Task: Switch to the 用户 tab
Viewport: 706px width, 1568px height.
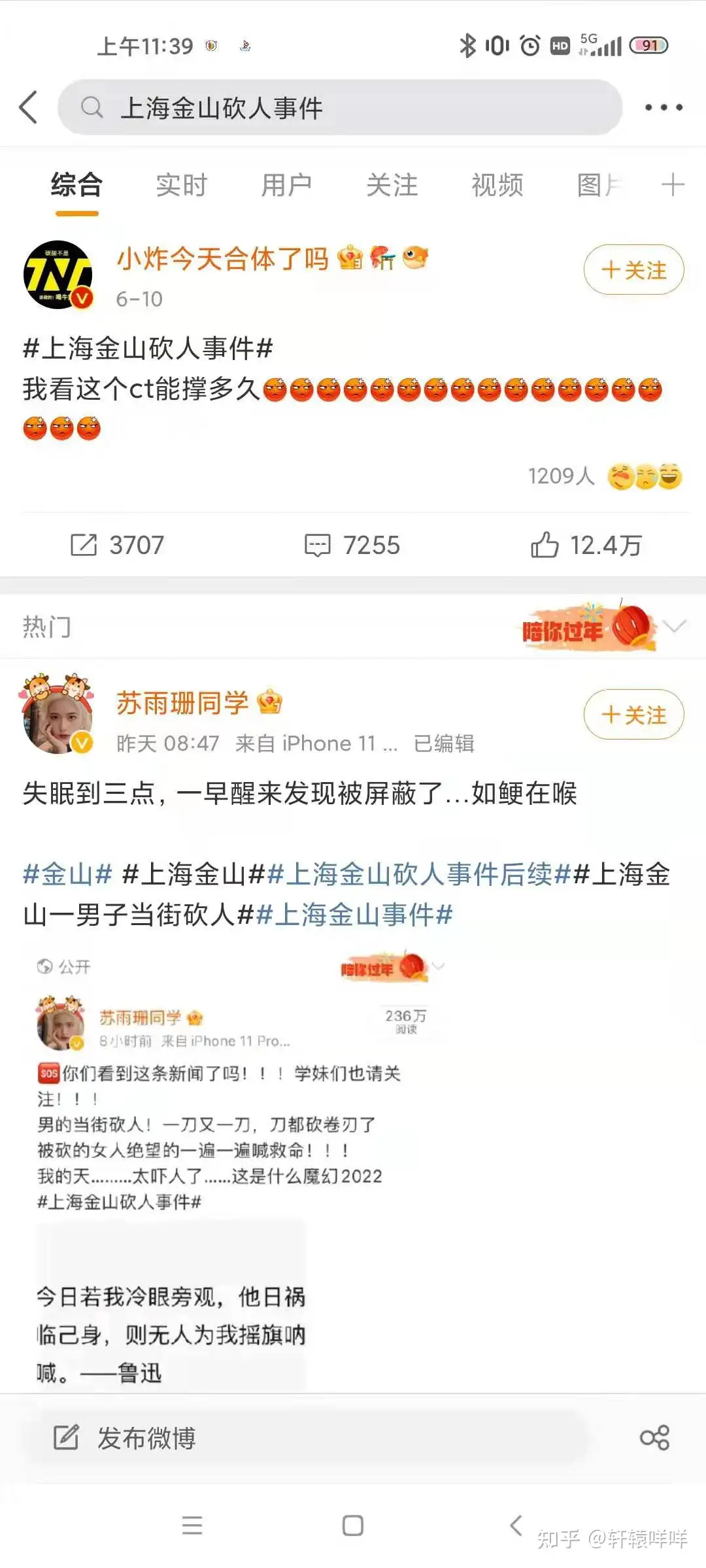Action: pos(286,186)
